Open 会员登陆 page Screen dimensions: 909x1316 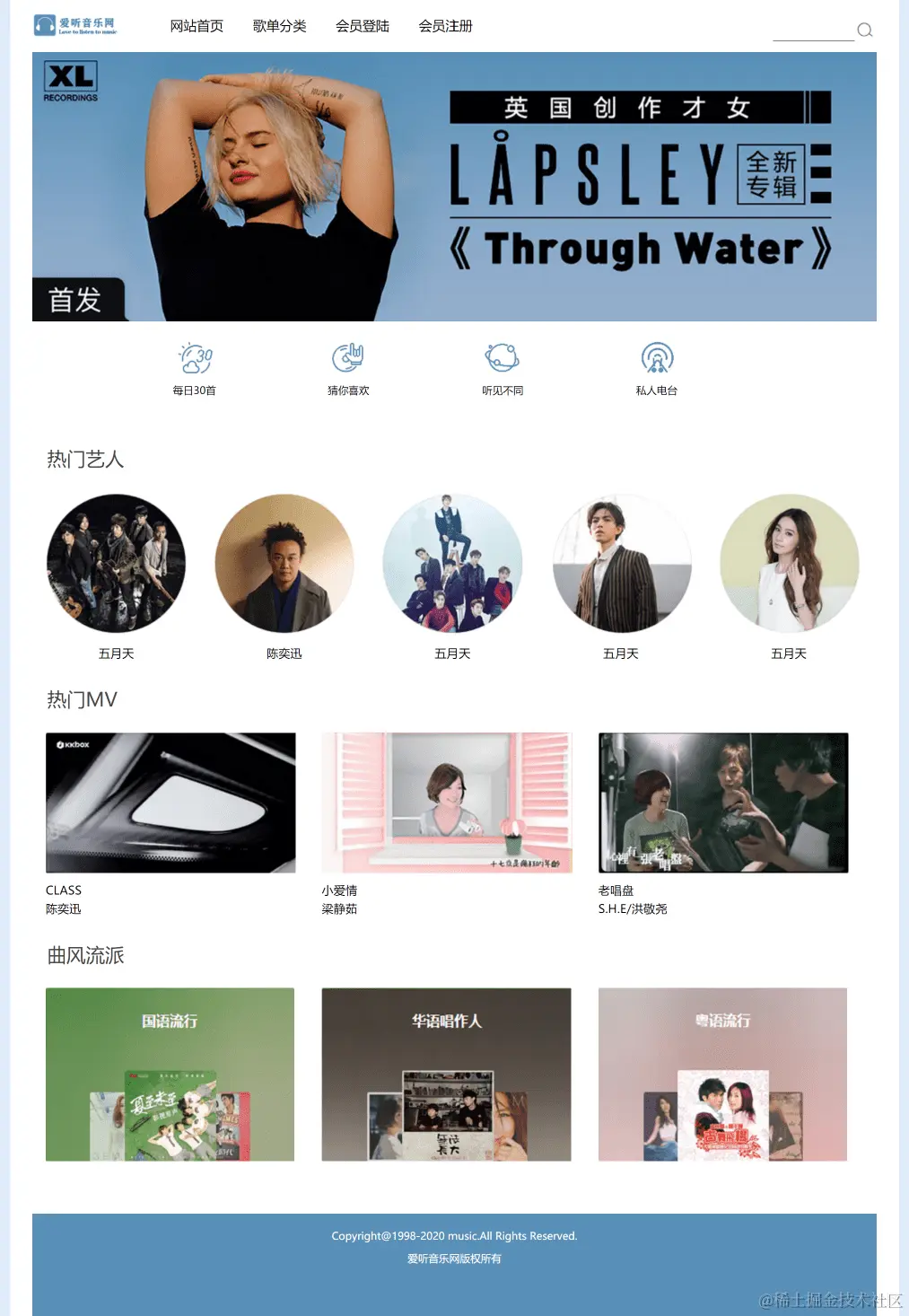pyautogui.click(x=363, y=26)
